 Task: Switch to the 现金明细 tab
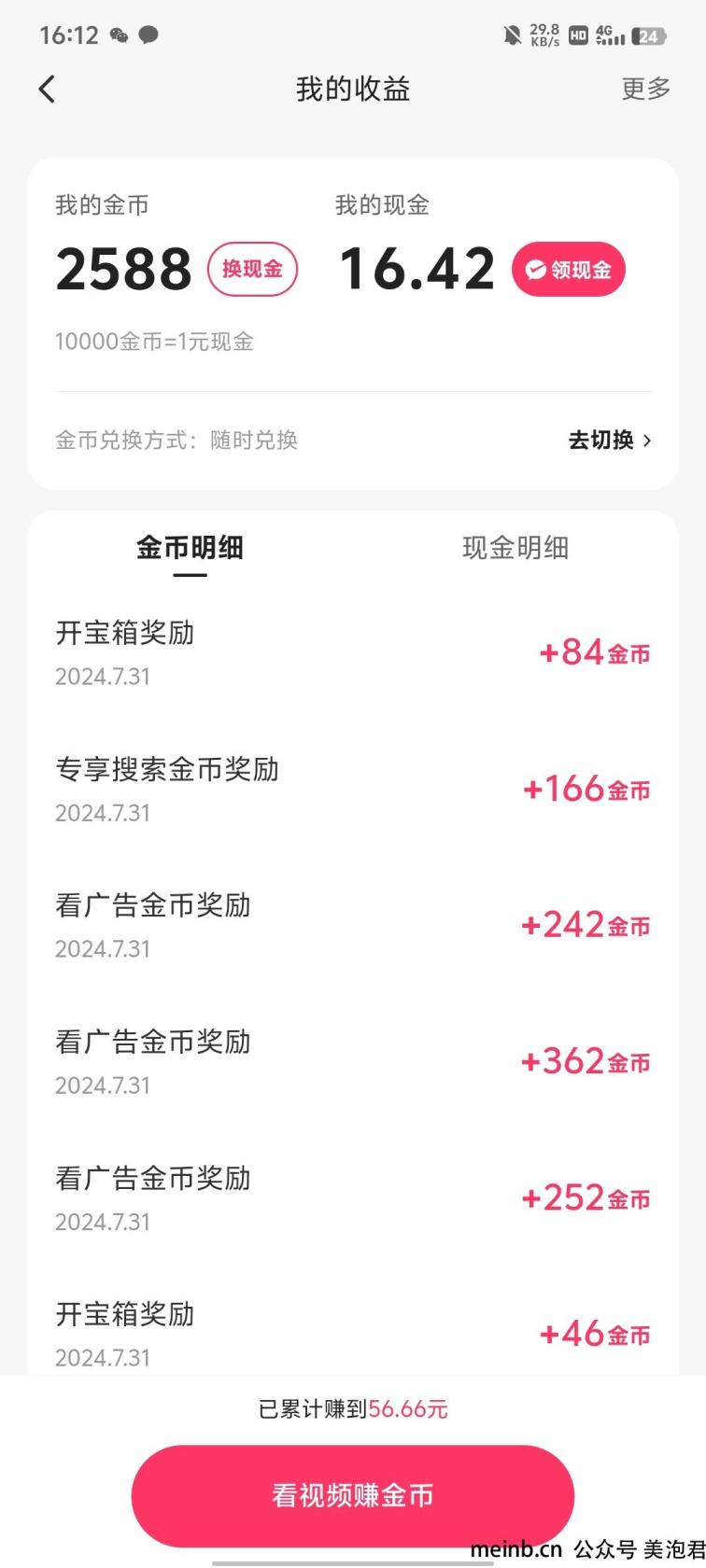pyautogui.click(x=515, y=547)
